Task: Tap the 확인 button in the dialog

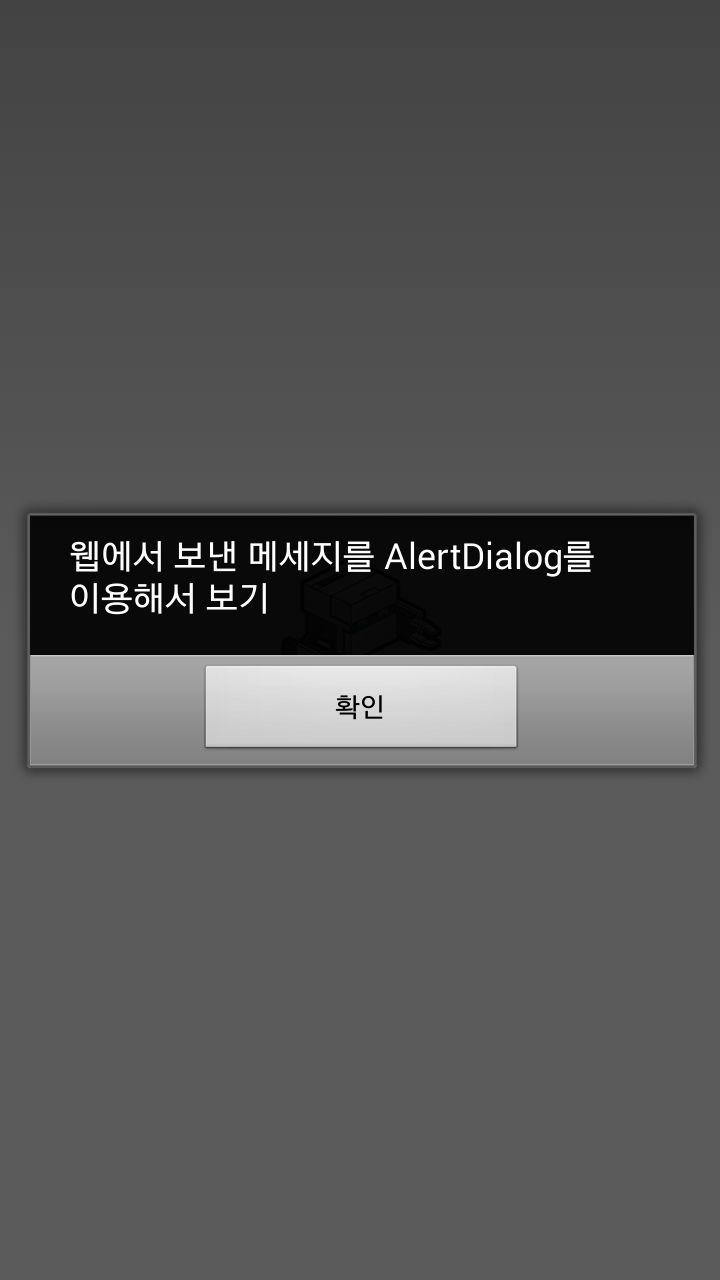Action: (x=361, y=706)
